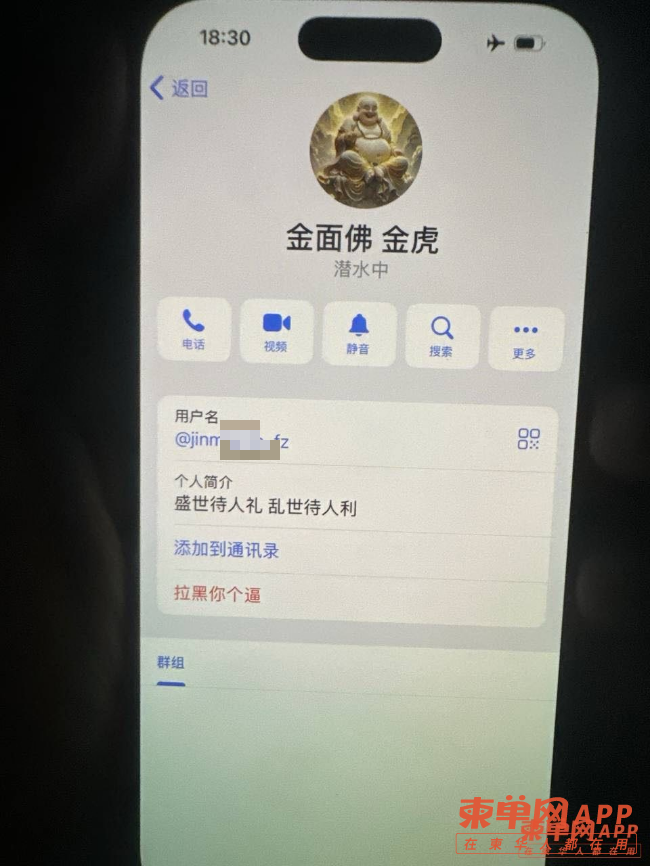This screenshot has height=866, width=650.
Task: Go back using the 返回 button
Action: [179, 88]
